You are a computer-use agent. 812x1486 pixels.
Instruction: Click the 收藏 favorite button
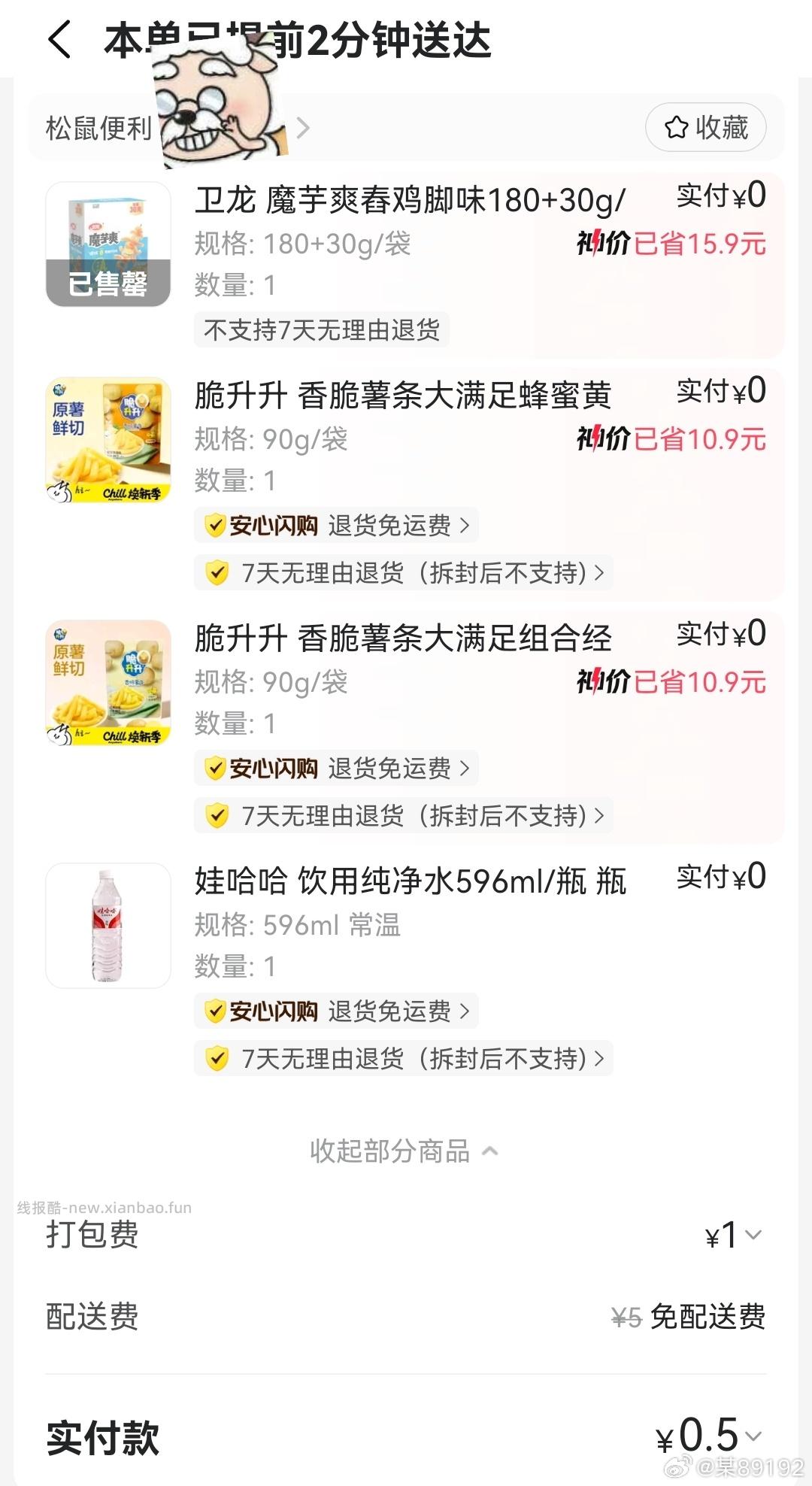705,128
